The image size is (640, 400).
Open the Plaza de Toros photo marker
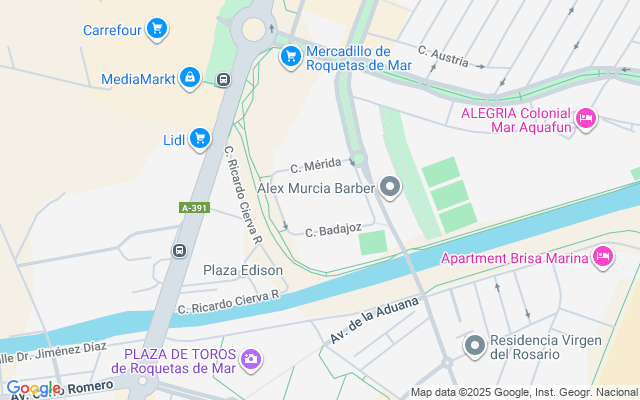coord(250,358)
